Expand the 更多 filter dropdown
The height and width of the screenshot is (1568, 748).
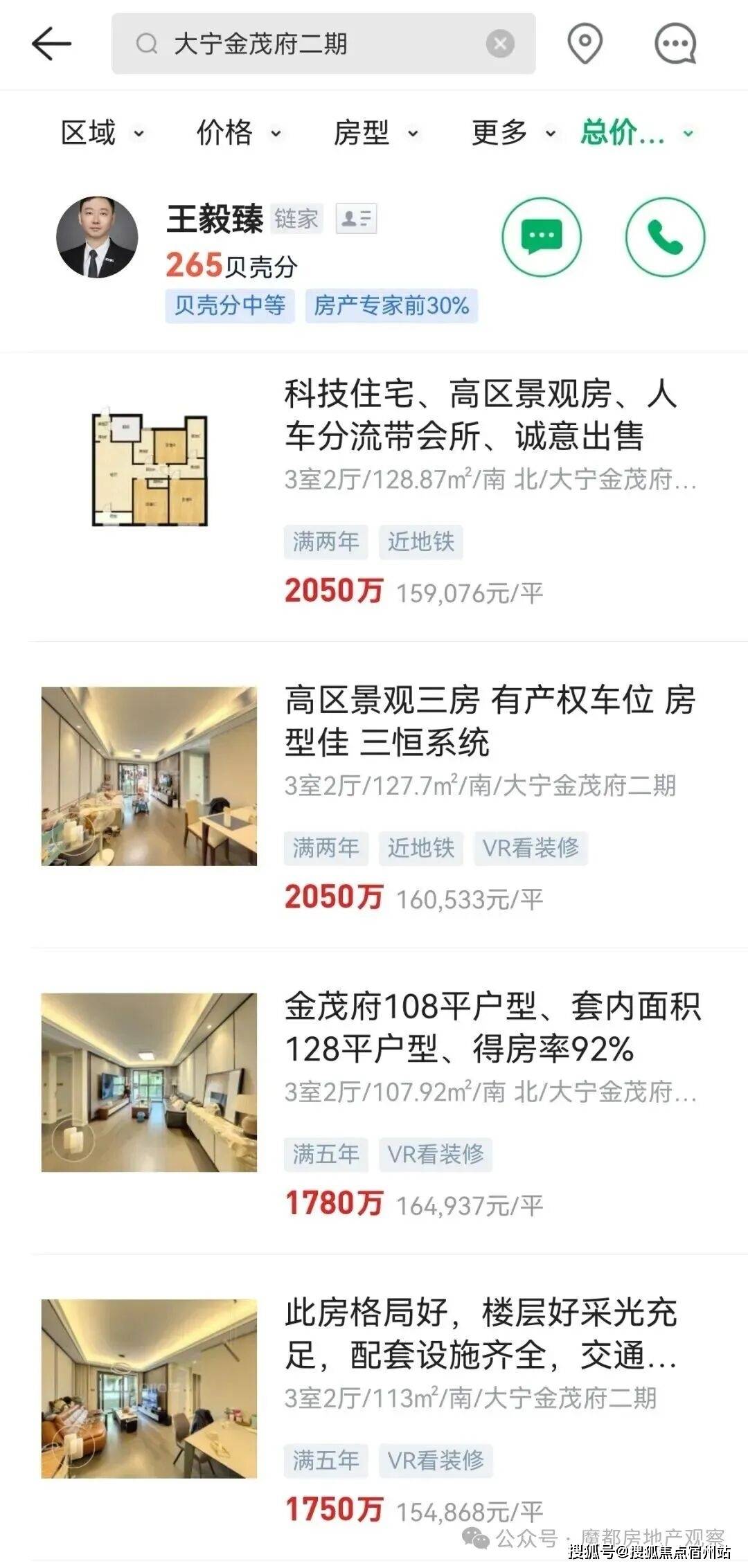click(x=513, y=132)
